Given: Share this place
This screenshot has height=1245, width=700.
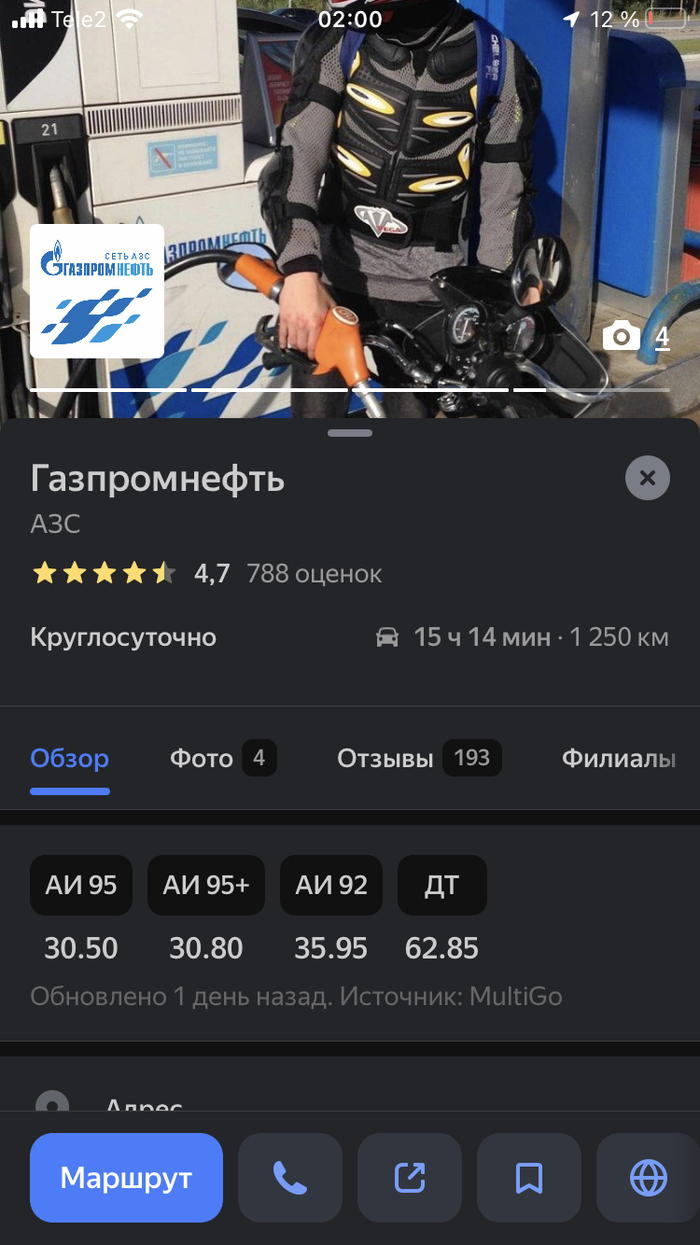Looking at the screenshot, I should [x=410, y=1177].
